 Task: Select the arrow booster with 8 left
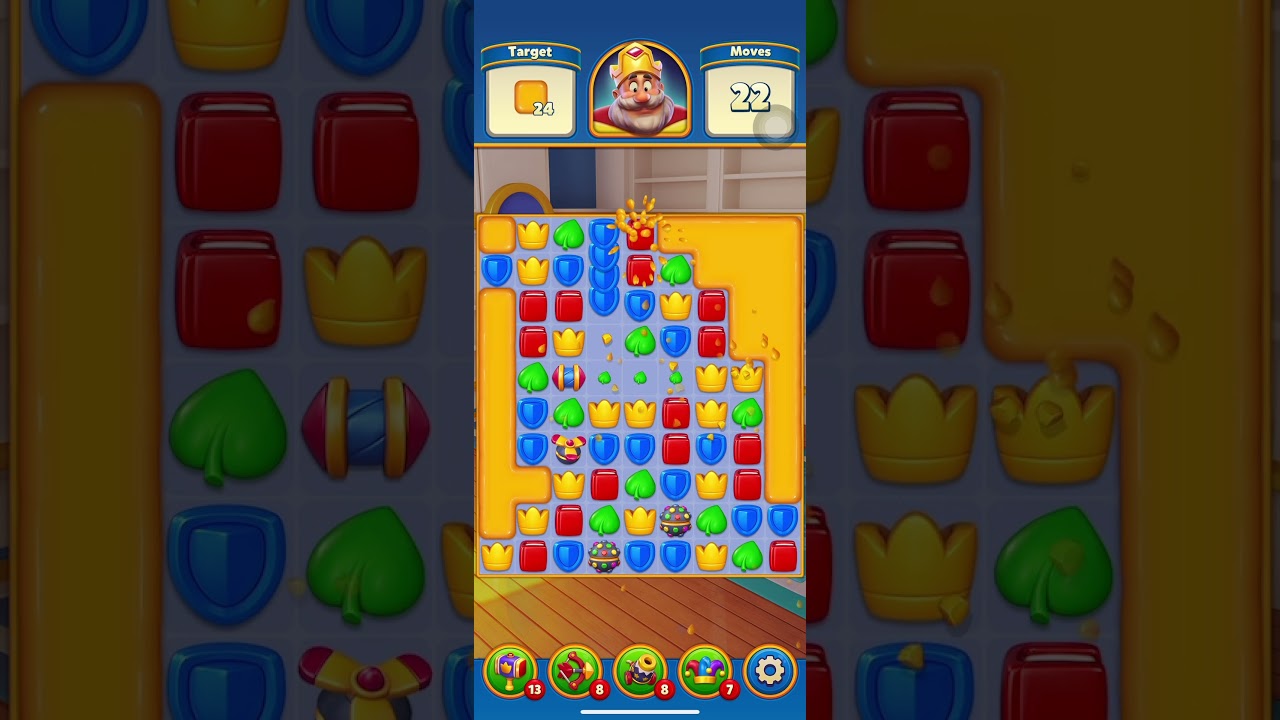(x=575, y=671)
